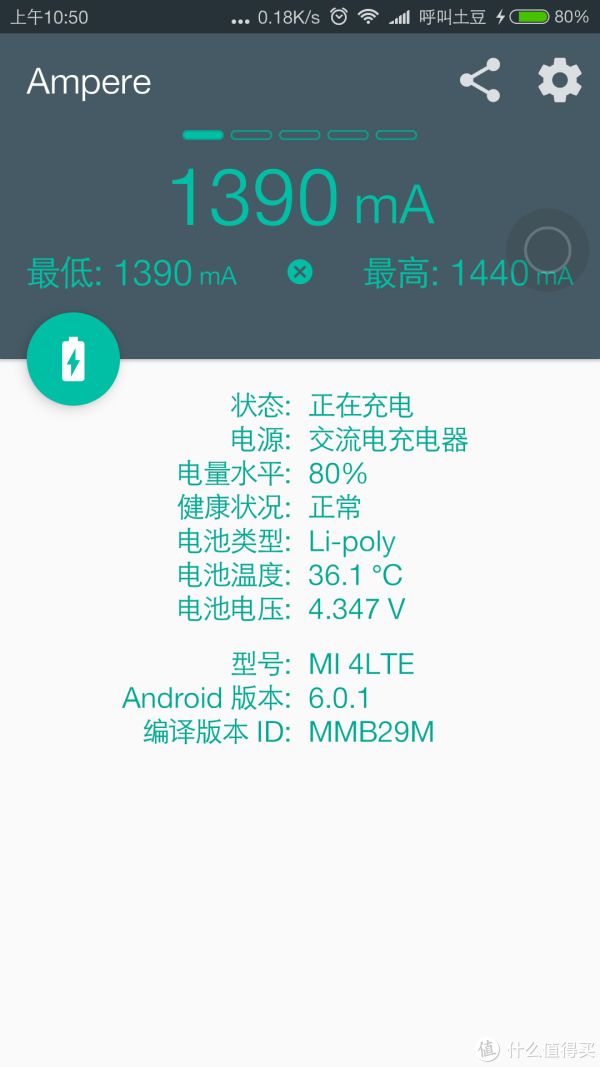This screenshot has height=1067, width=600.
Task: Reset the min and max current values
Action: point(300,272)
